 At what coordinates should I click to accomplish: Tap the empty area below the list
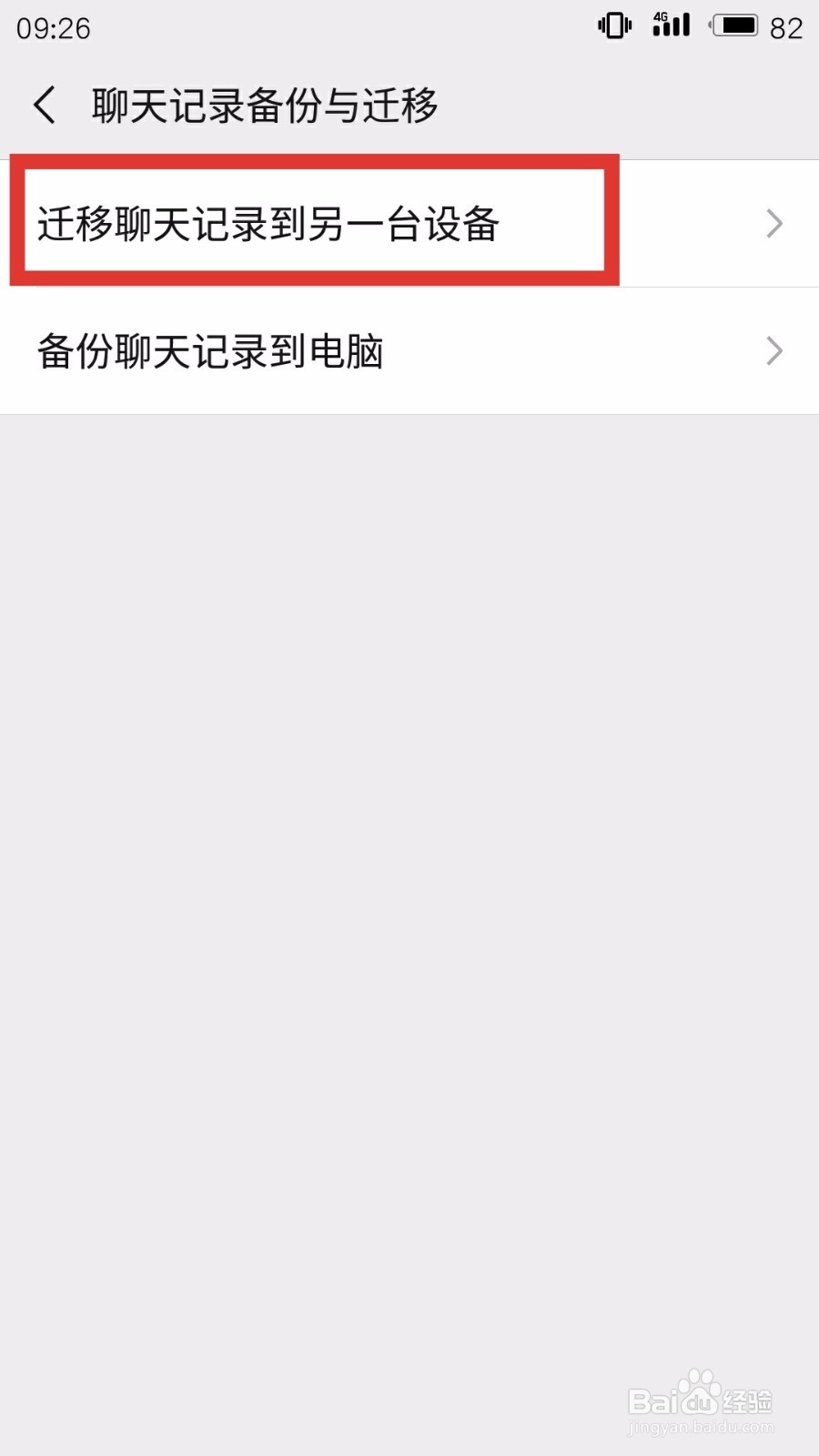(x=409, y=819)
